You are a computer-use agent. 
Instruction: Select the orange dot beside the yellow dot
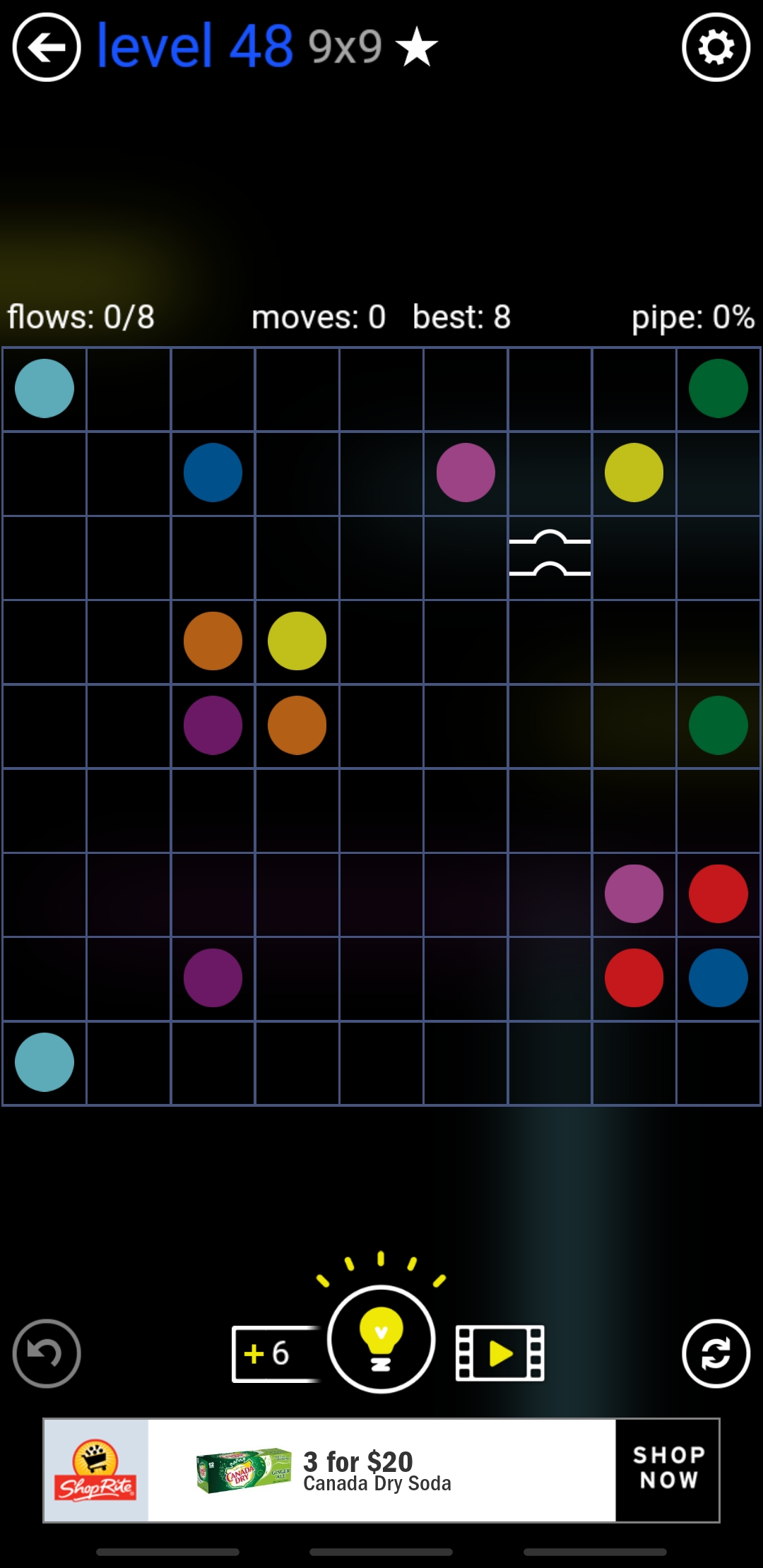pos(213,641)
